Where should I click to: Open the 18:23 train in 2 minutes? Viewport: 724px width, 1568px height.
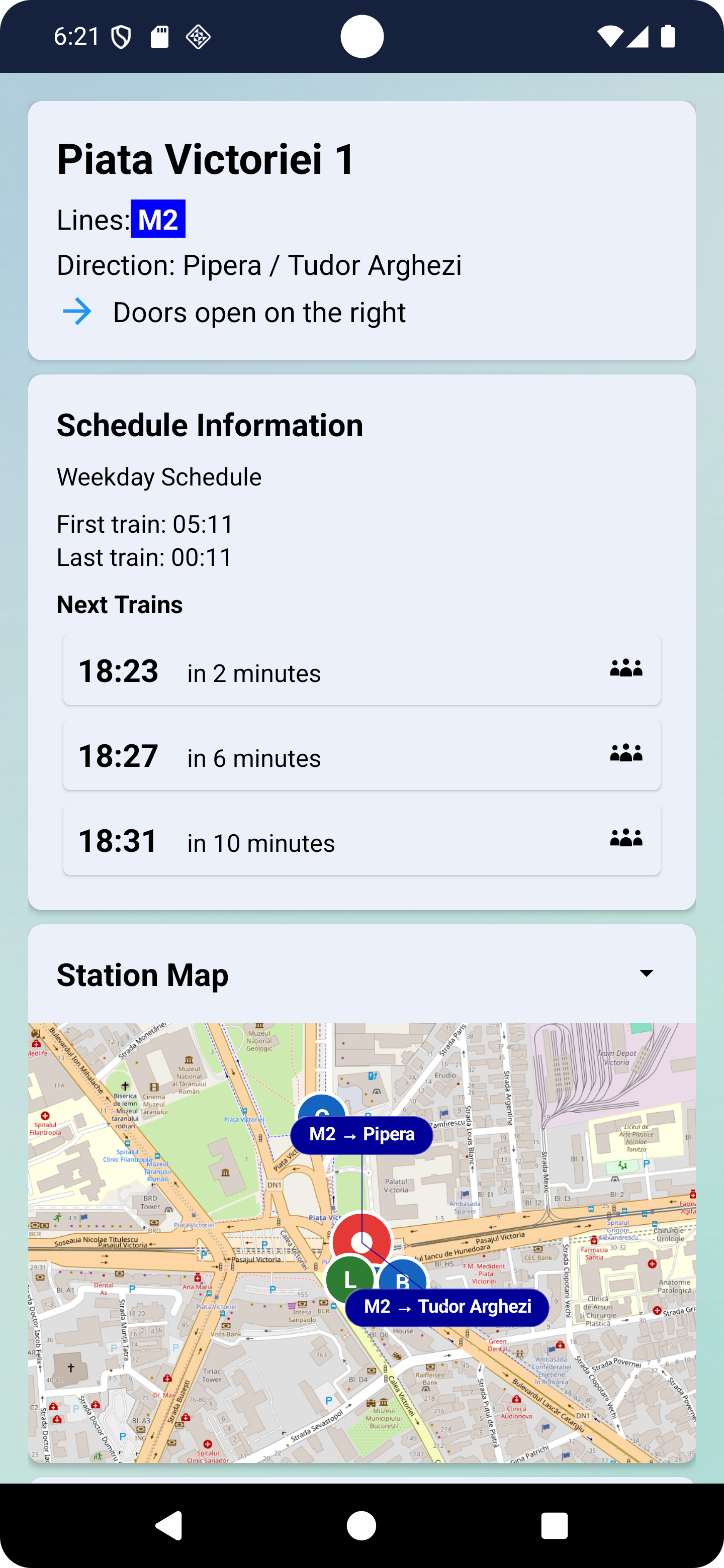[x=361, y=669]
